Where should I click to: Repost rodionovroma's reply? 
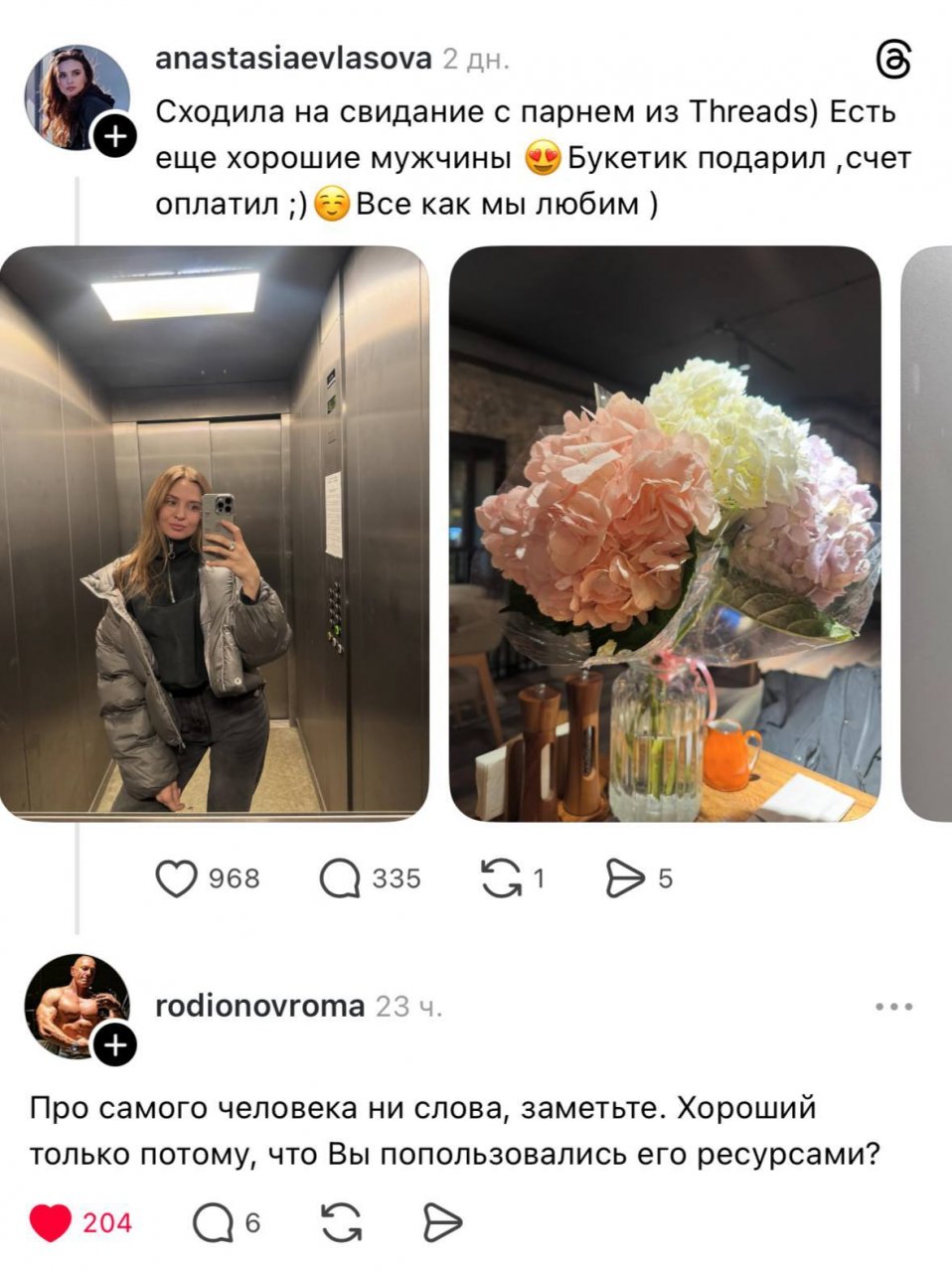coord(342,1222)
